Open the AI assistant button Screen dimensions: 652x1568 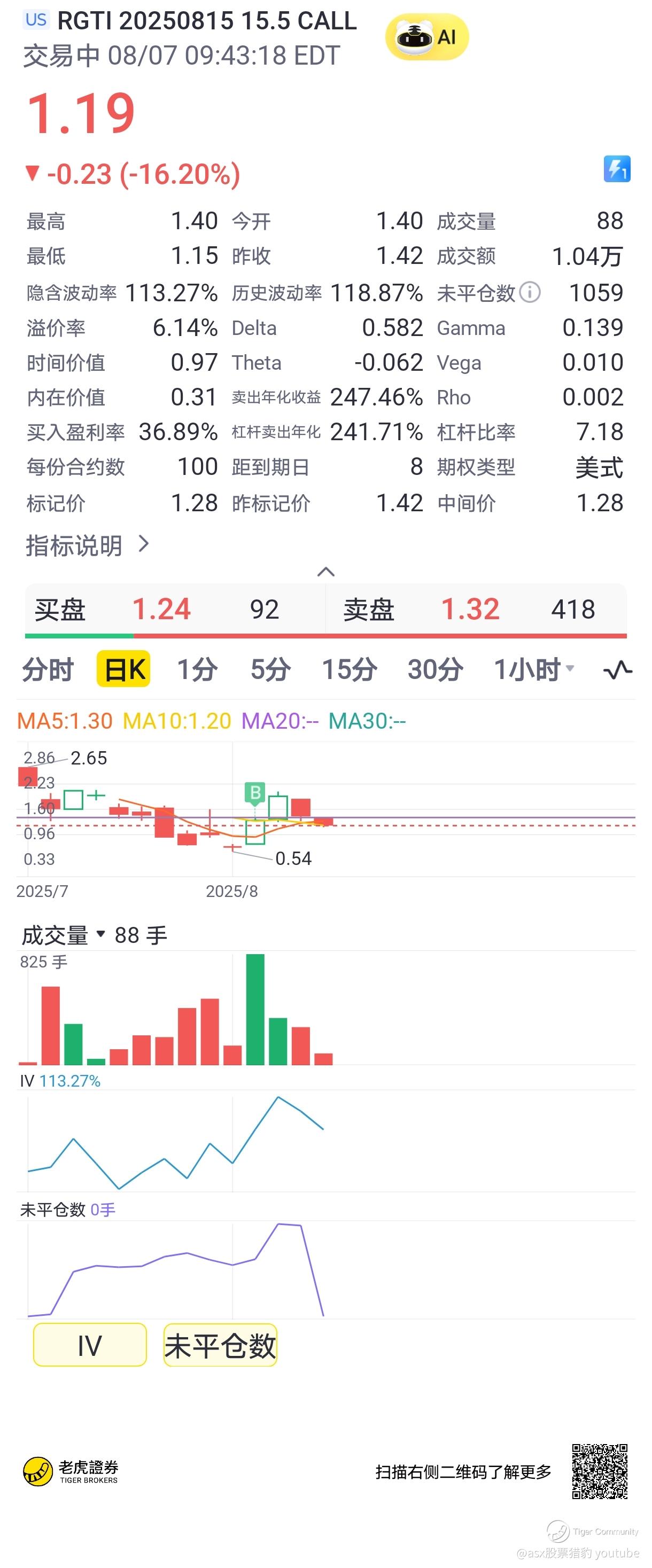[427, 37]
